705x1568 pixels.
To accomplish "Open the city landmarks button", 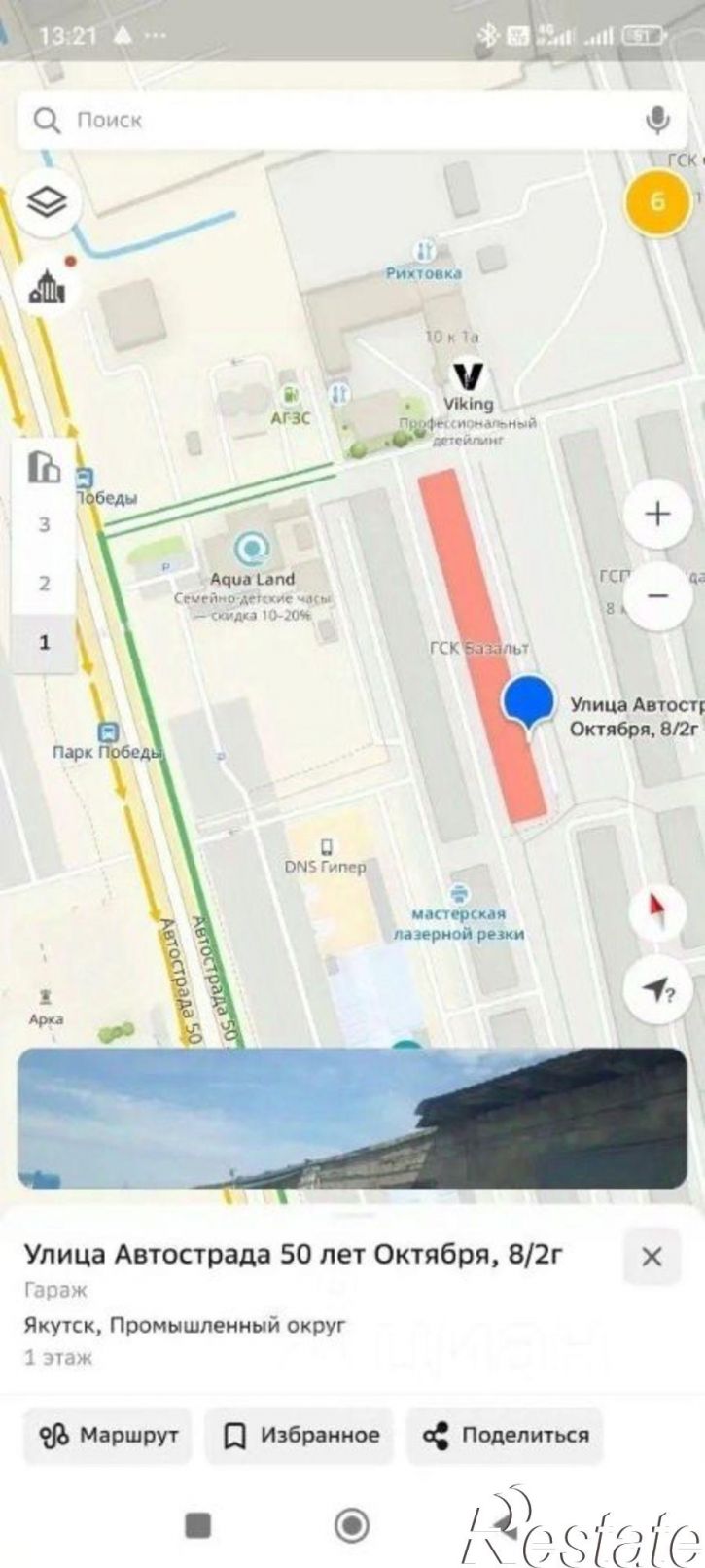I will pyautogui.click(x=47, y=286).
